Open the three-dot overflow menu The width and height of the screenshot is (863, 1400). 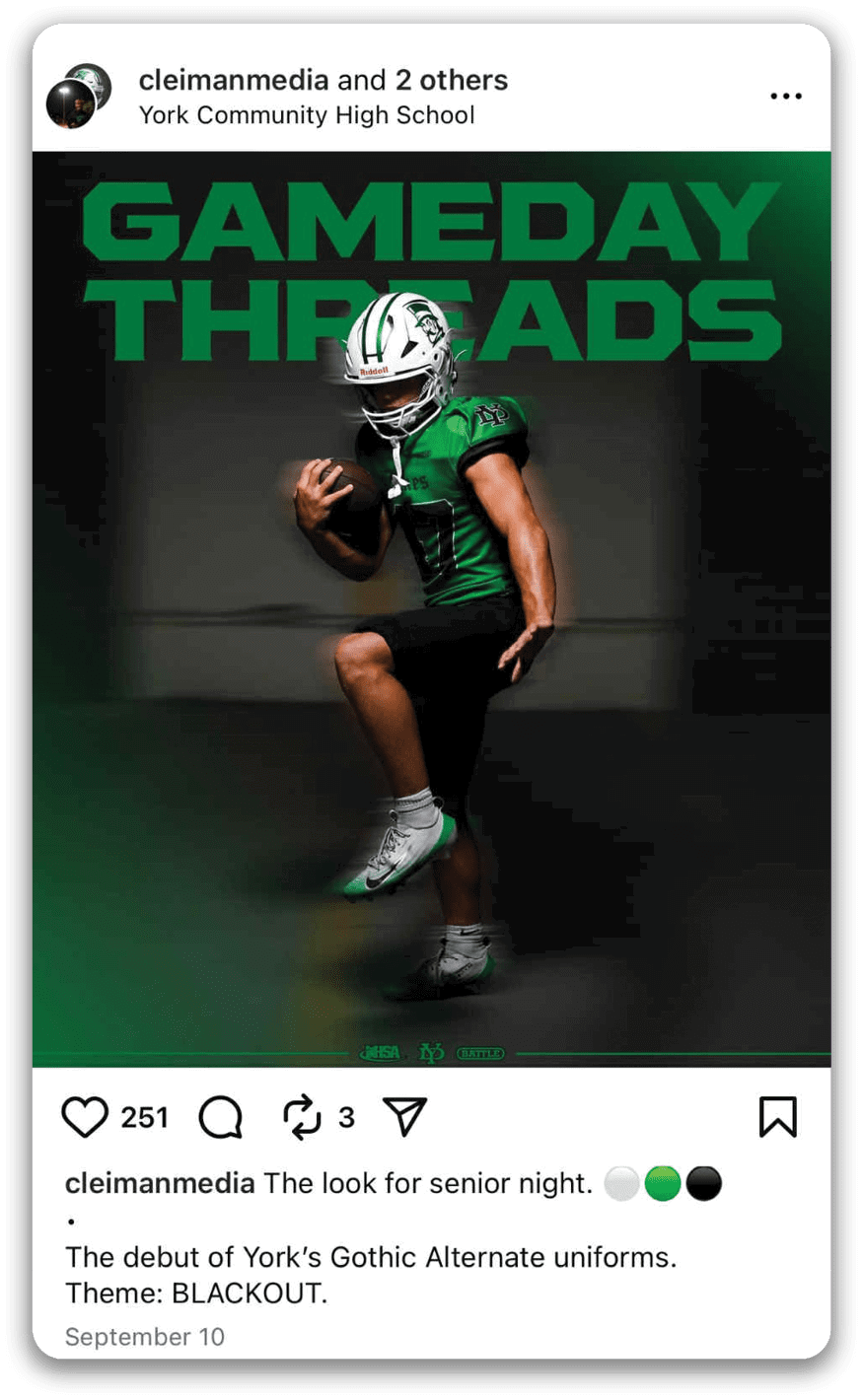785,97
